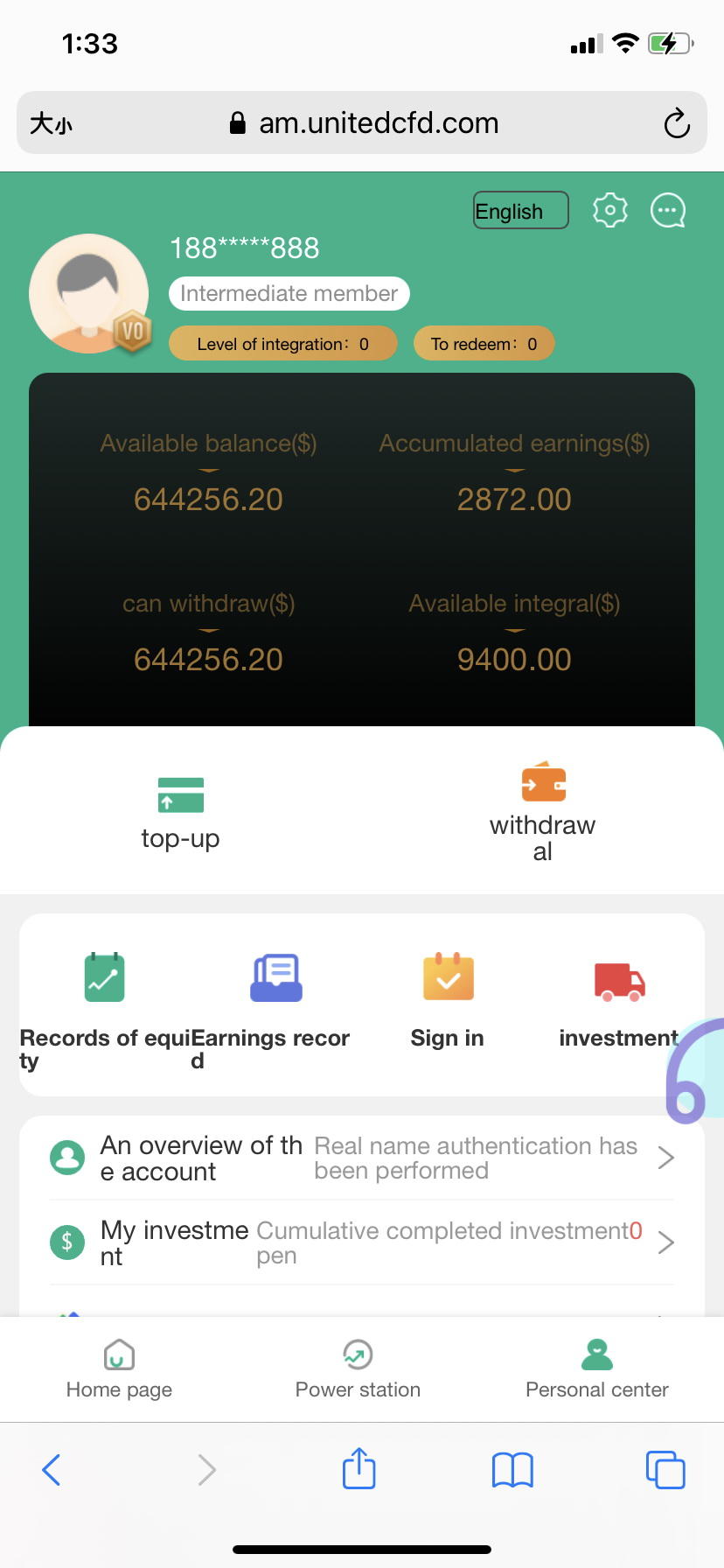The height and width of the screenshot is (1568, 724).
Task: Open the withdrawal option
Action: [542, 810]
